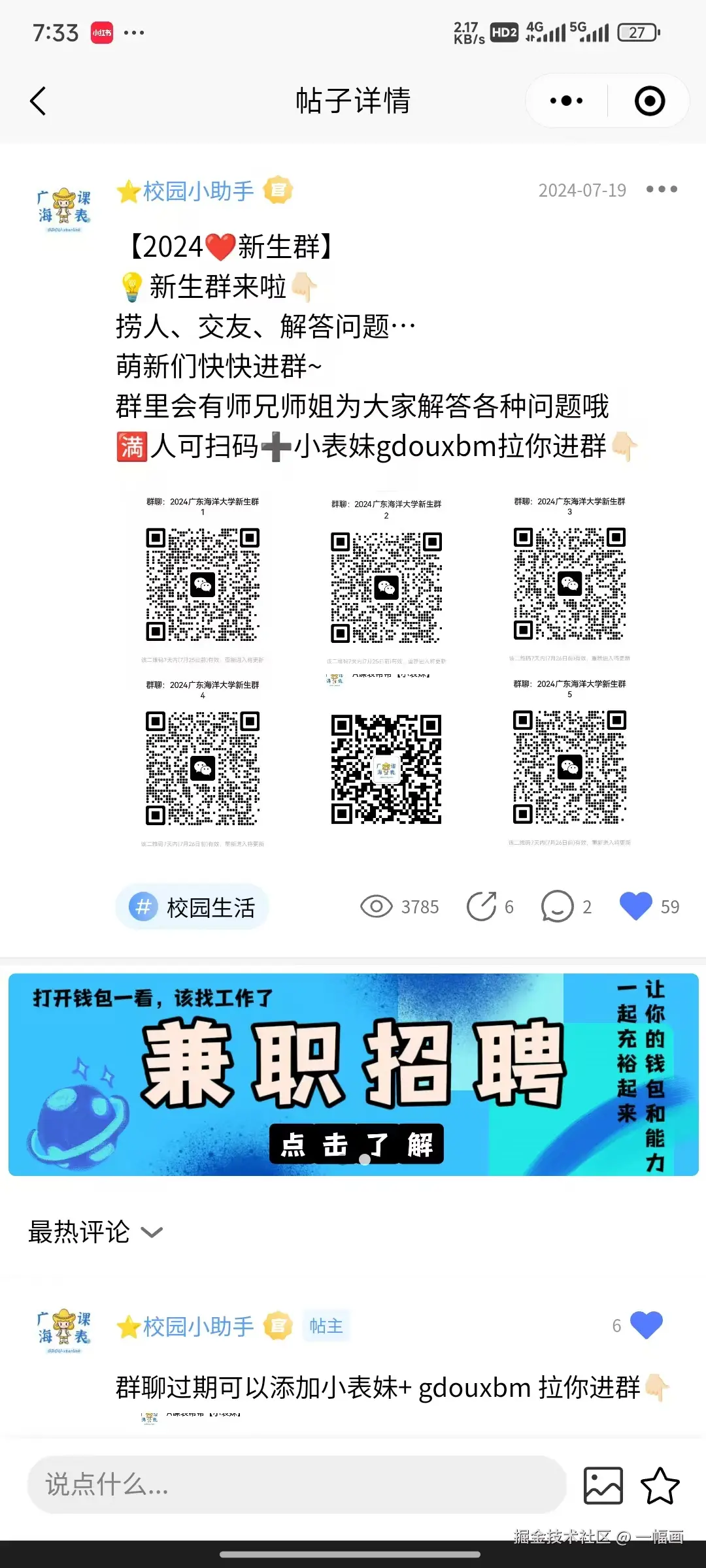Open 校园小助手 profile from post avatar
Image resolution: width=706 pixels, height=1568 pixels.
click(64, 210)
